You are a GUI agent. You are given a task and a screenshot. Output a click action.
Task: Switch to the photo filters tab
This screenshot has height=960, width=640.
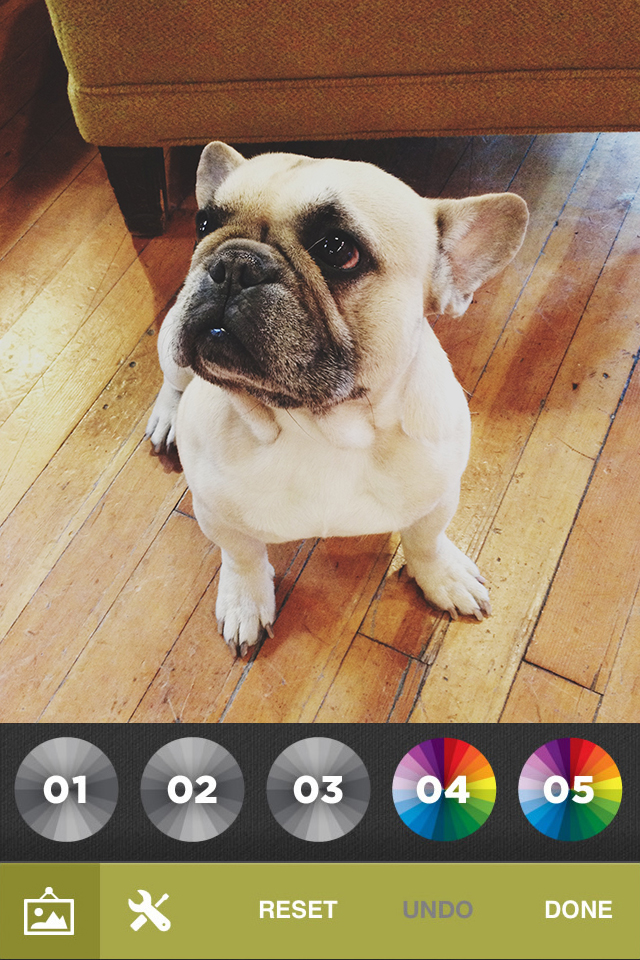(50, 911)
